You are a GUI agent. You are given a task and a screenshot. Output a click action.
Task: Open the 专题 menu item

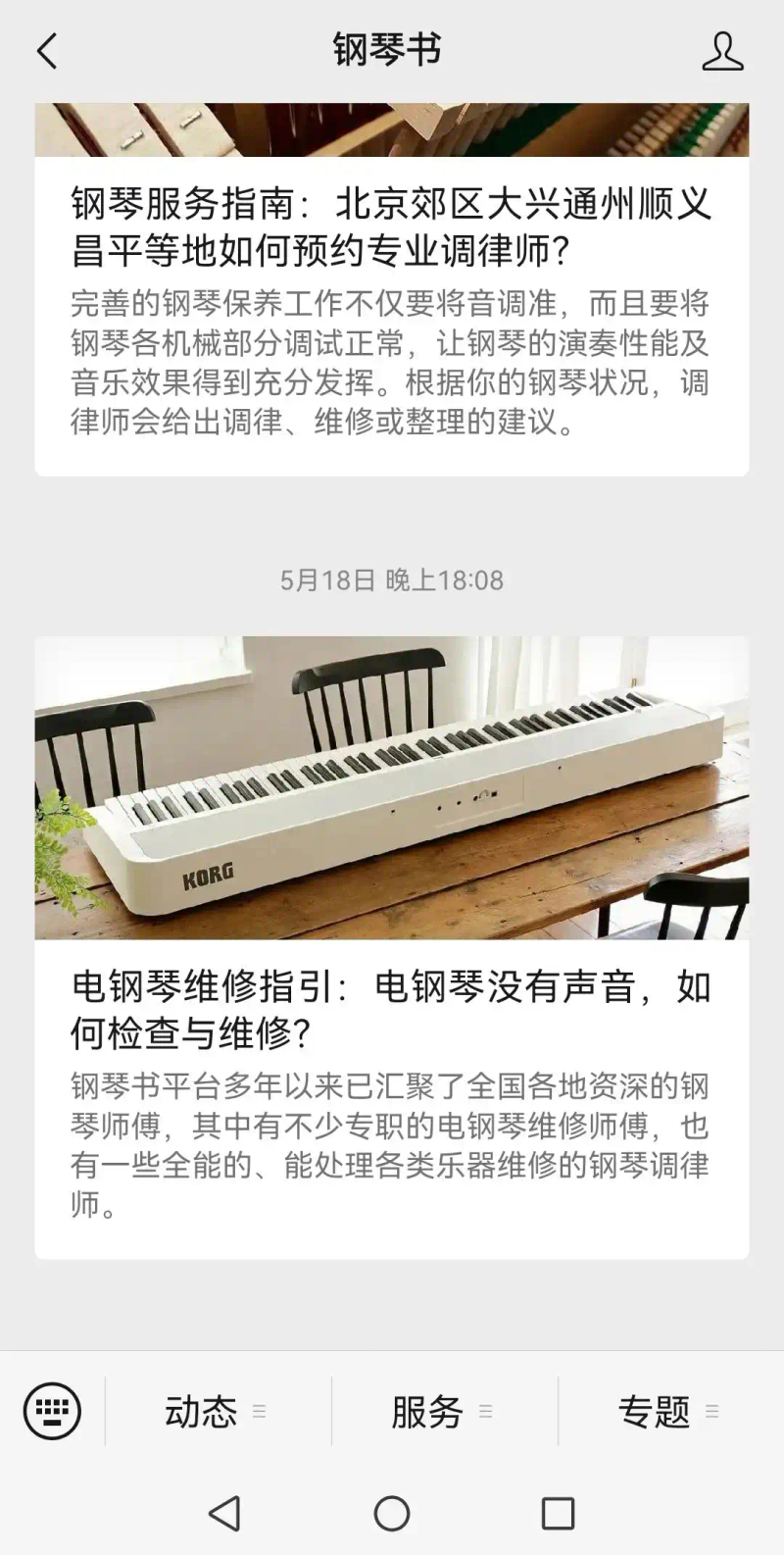(654, 1410)
